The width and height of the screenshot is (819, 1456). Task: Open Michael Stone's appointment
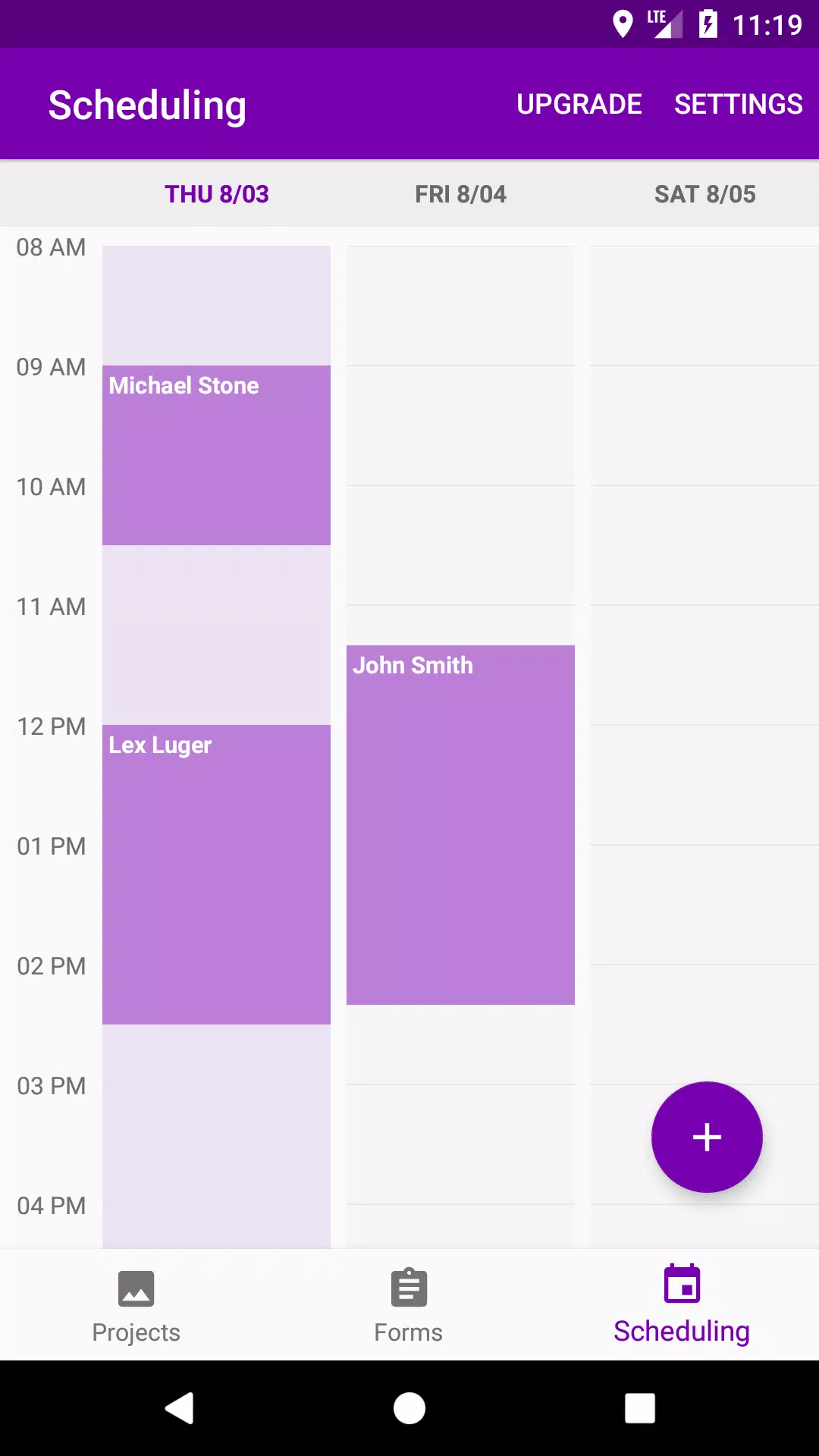[x=216, y=455]
